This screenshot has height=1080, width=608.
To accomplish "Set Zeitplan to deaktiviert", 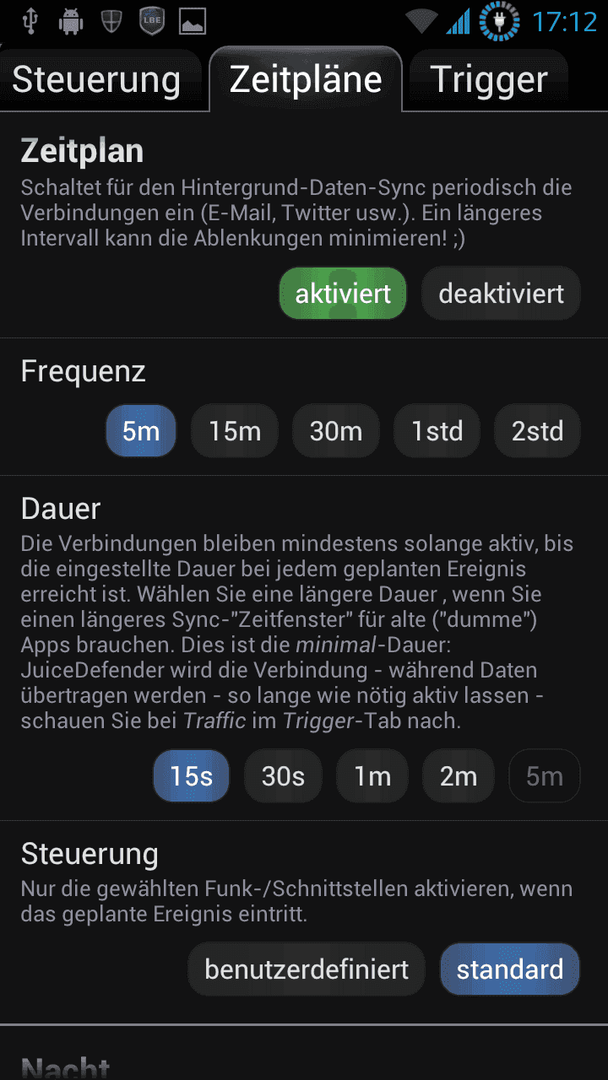I will [x=501, y=293].
